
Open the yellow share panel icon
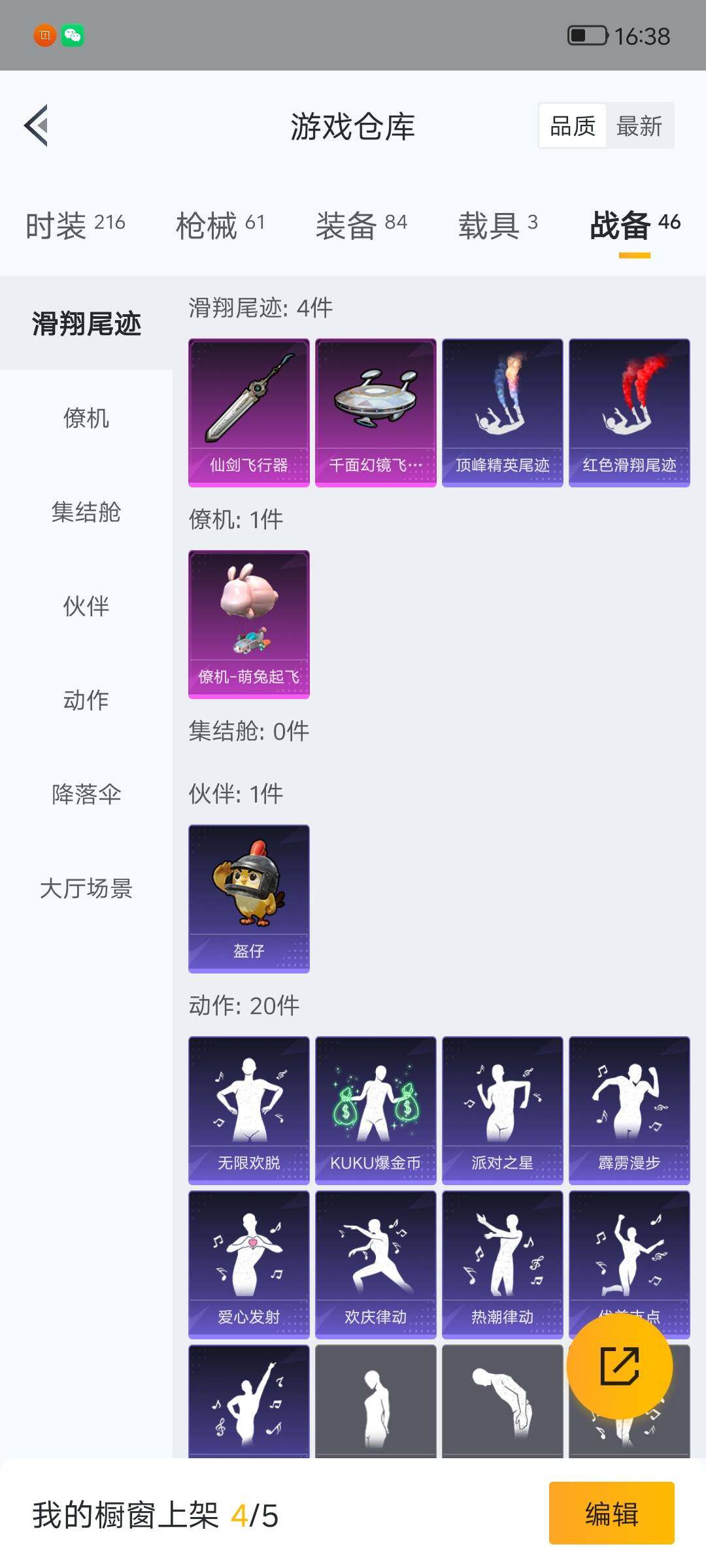[x=620, y=1364]
